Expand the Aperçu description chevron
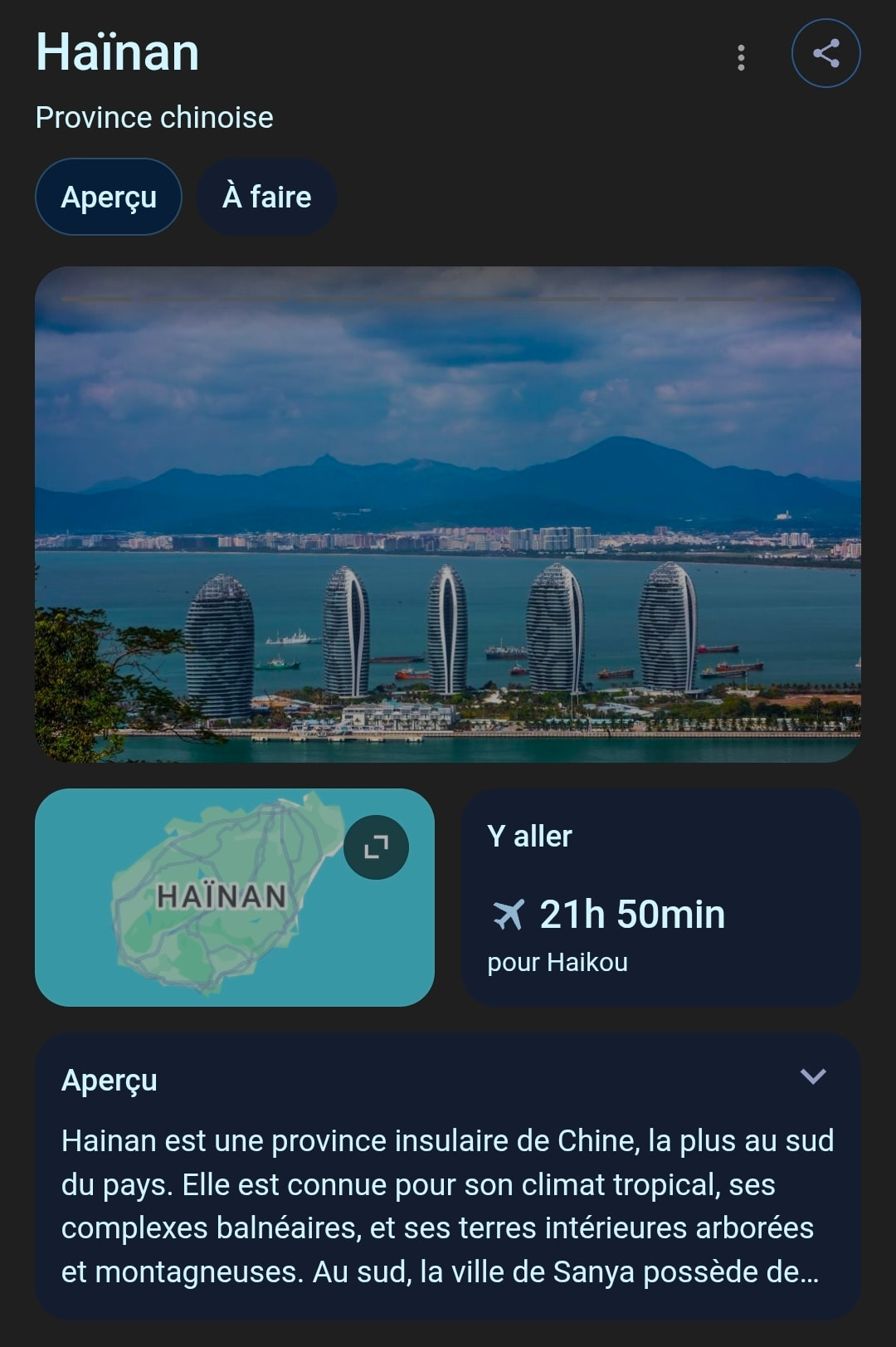This screenshot has height=1347, width=896. (812, 1076)
